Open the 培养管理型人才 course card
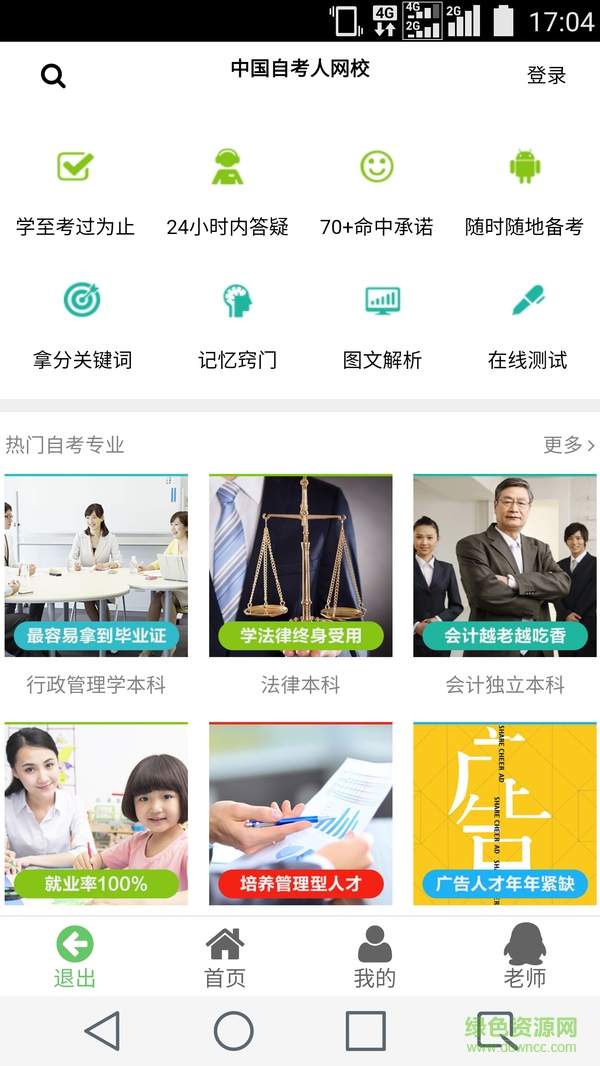600x1066 pixels. [300, 813]
